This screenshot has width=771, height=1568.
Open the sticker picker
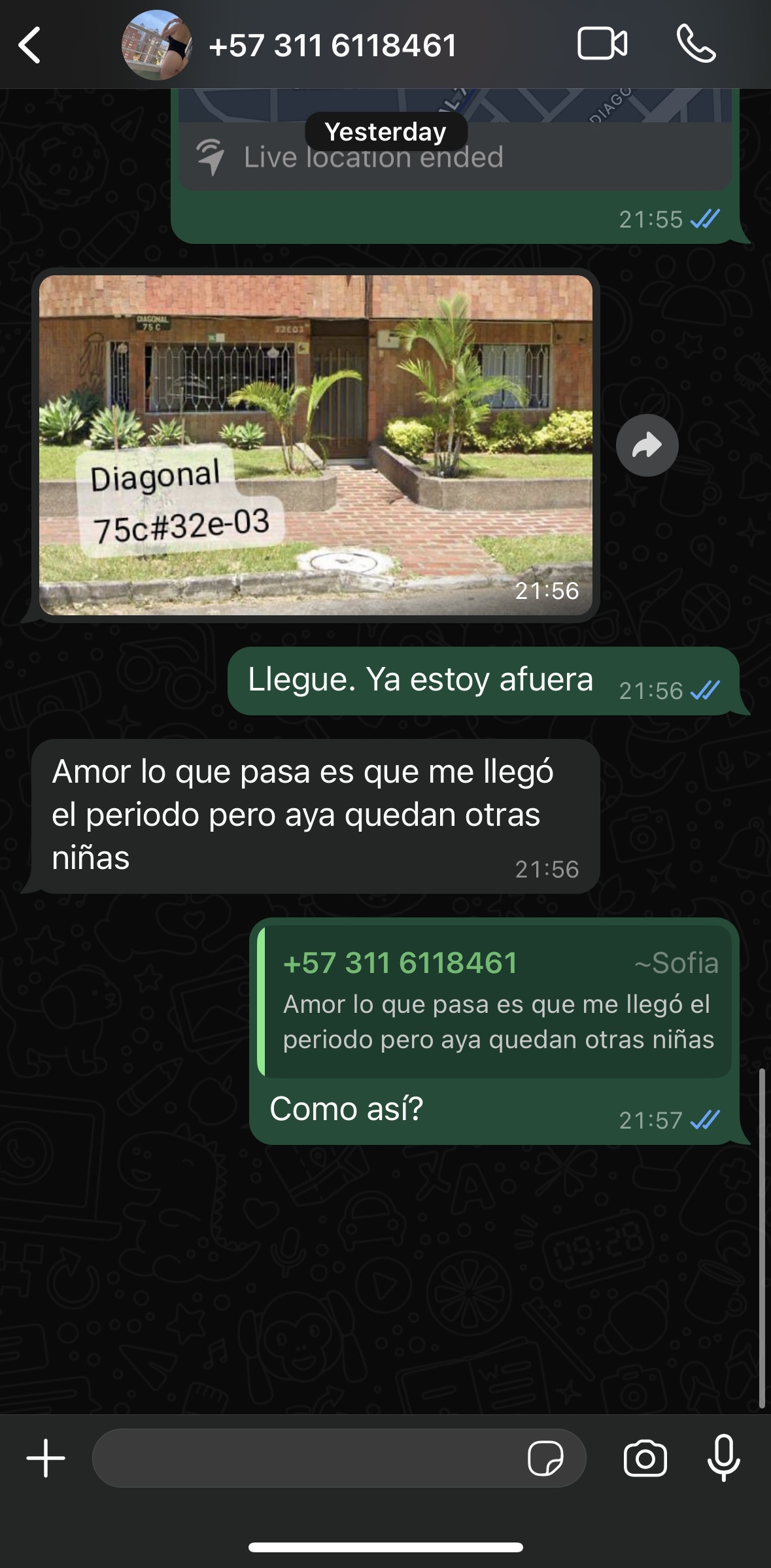click(545, 1458)
